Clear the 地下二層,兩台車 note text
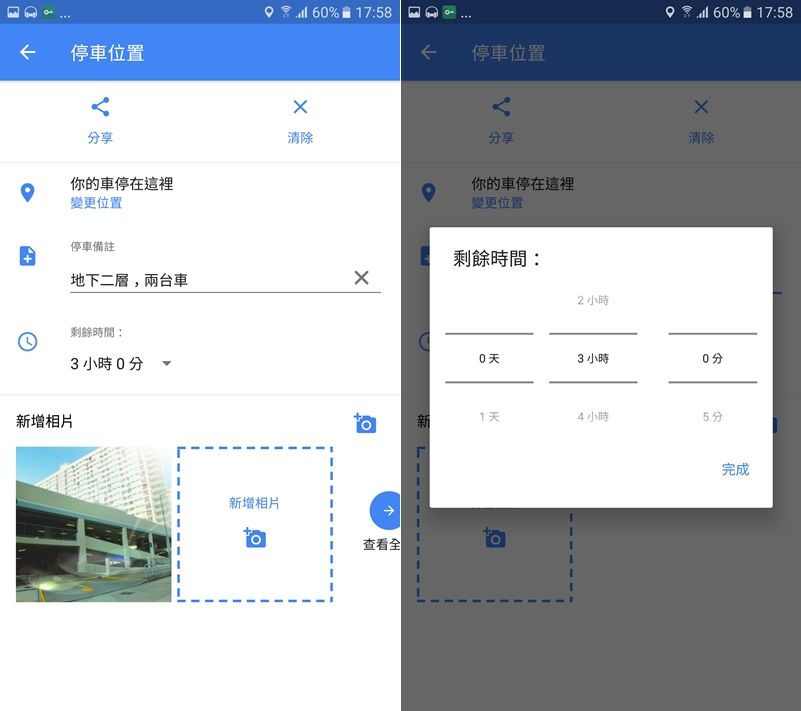The height and width of the screenshot is (711, 801). coord(362,278)
